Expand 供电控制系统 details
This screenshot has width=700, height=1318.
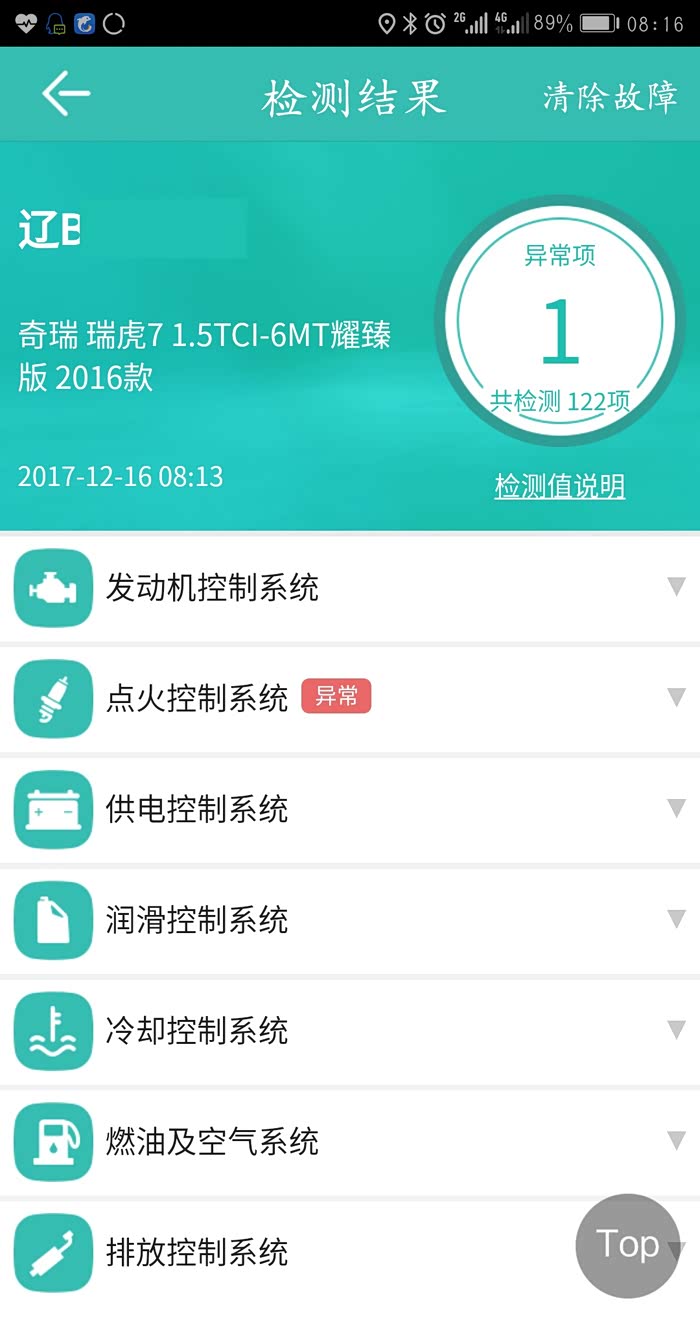point(350,809)
